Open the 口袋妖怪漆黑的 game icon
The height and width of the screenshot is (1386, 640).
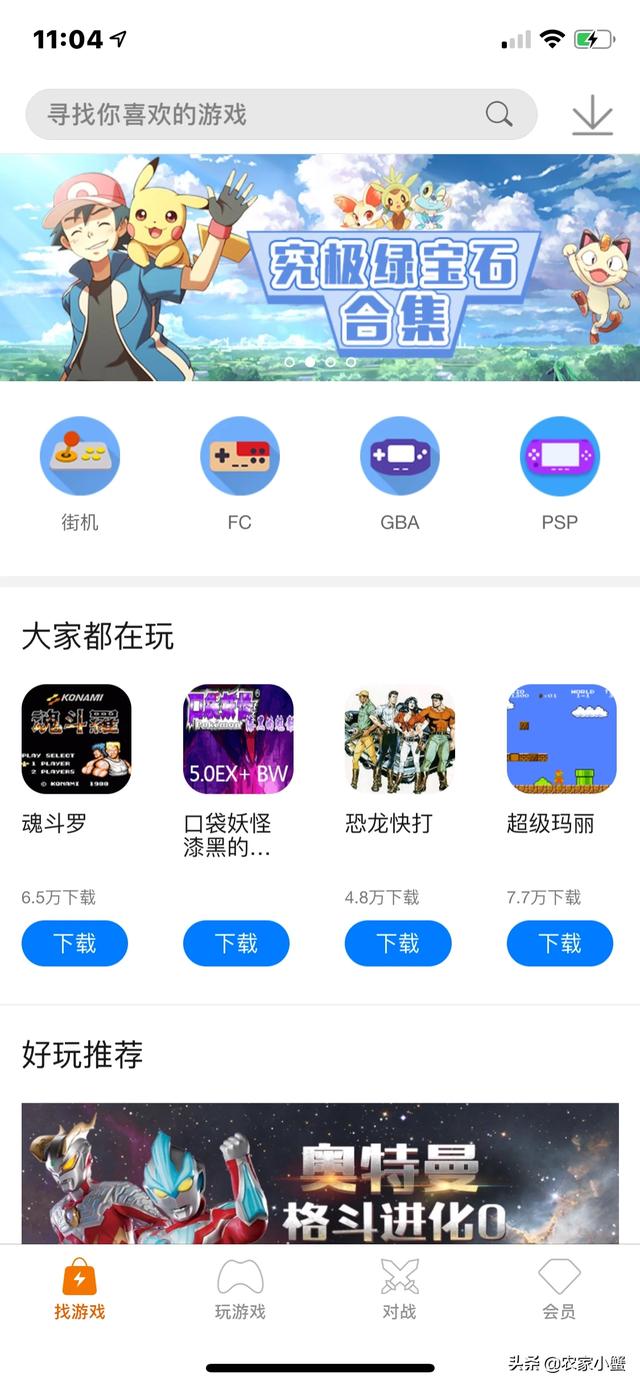coord(238,739)
